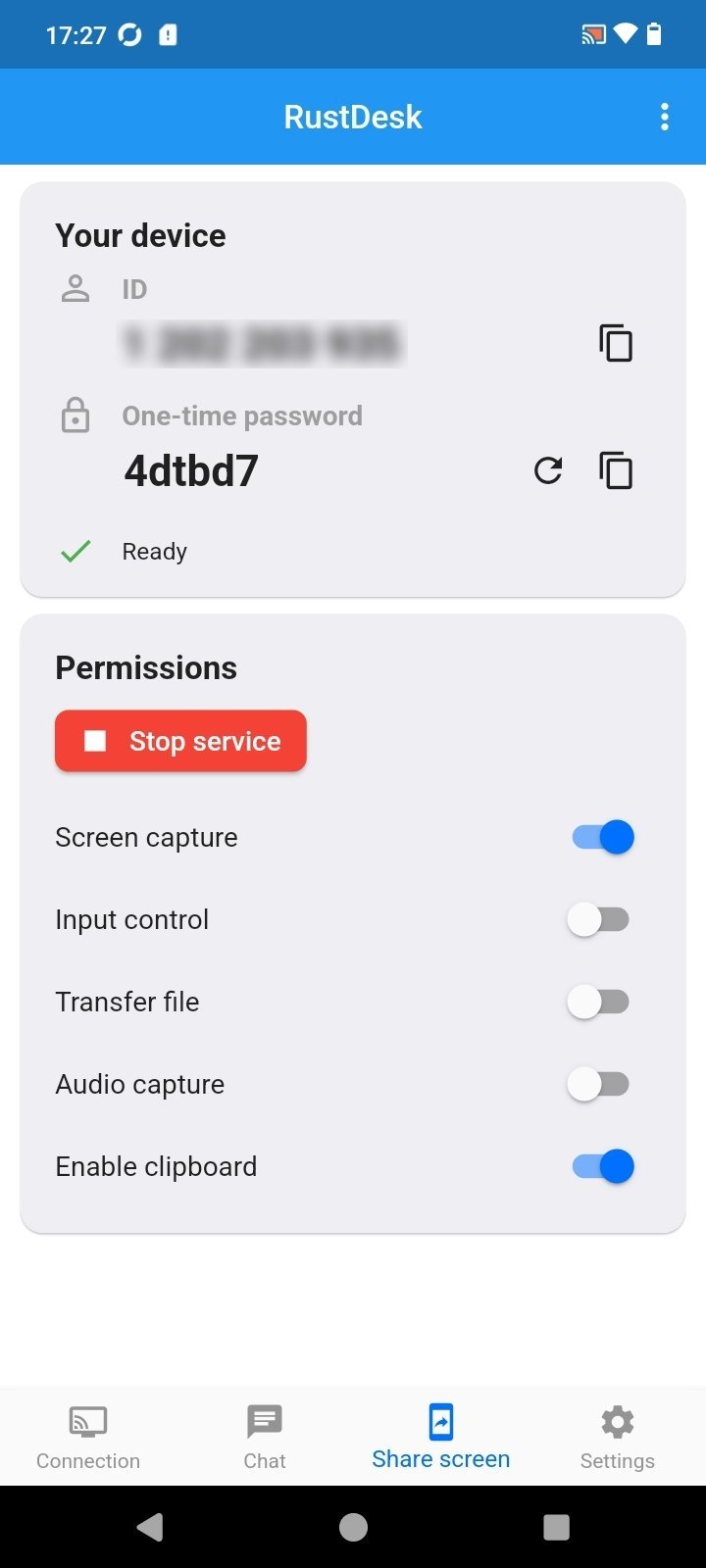Copy the device ID

[x=616, y=343]
